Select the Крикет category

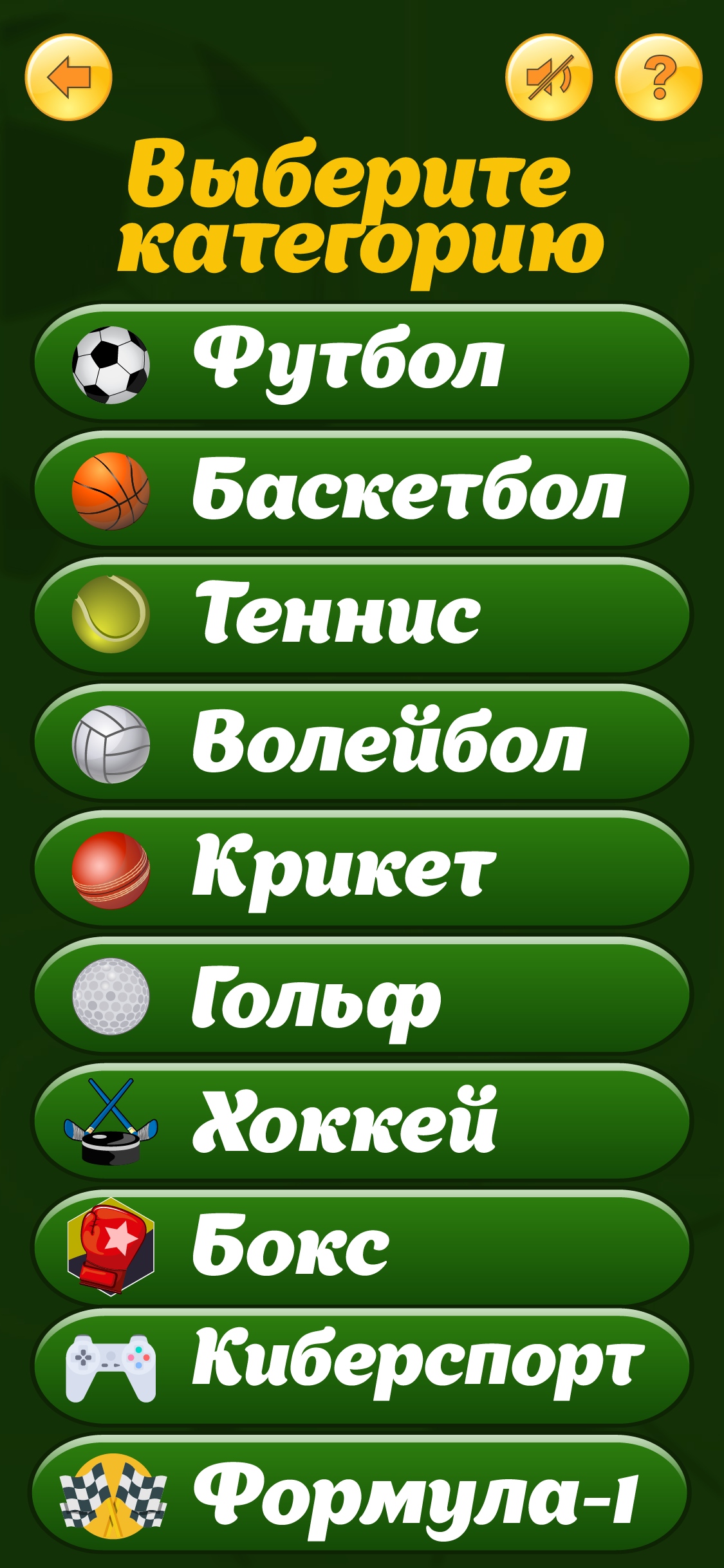pos(362,869)
